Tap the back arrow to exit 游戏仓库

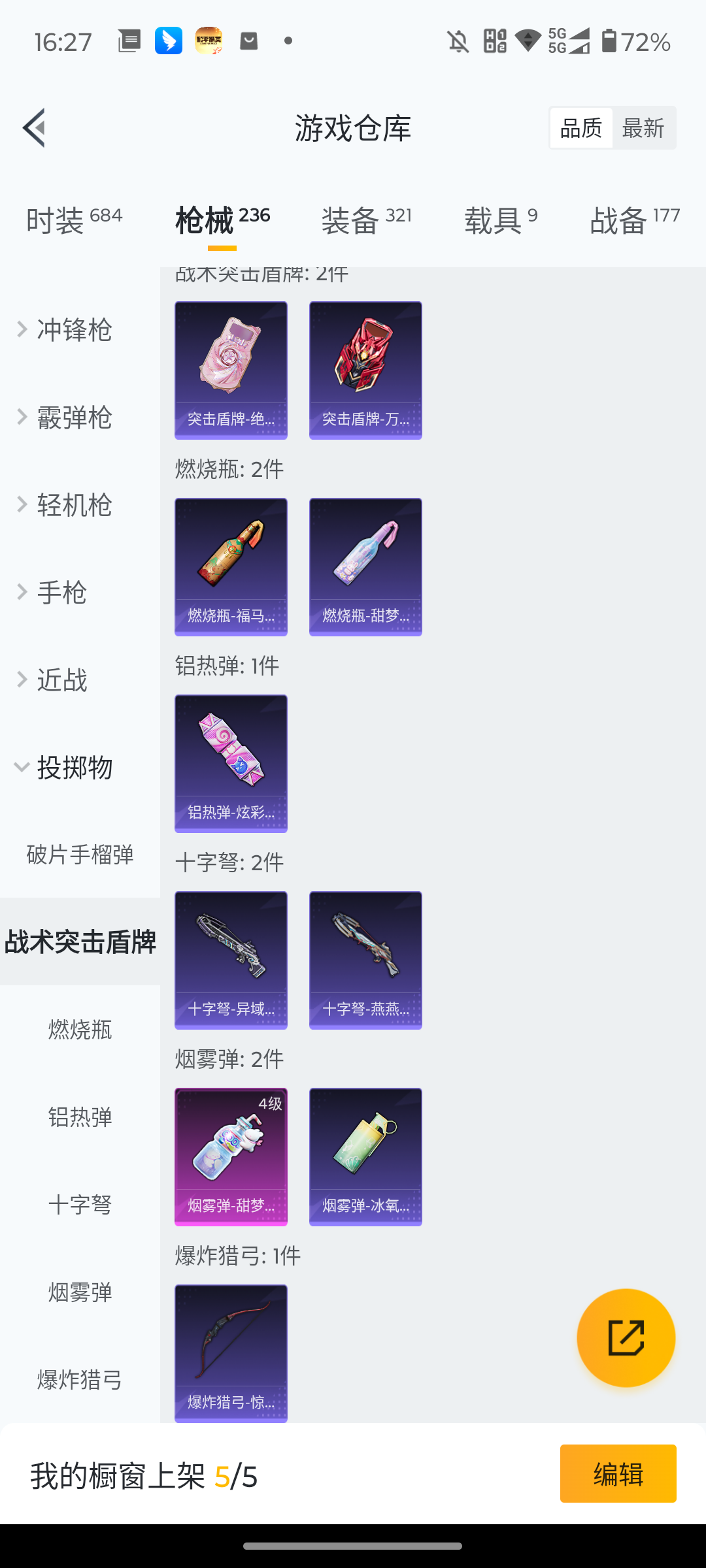click(34, 127)
